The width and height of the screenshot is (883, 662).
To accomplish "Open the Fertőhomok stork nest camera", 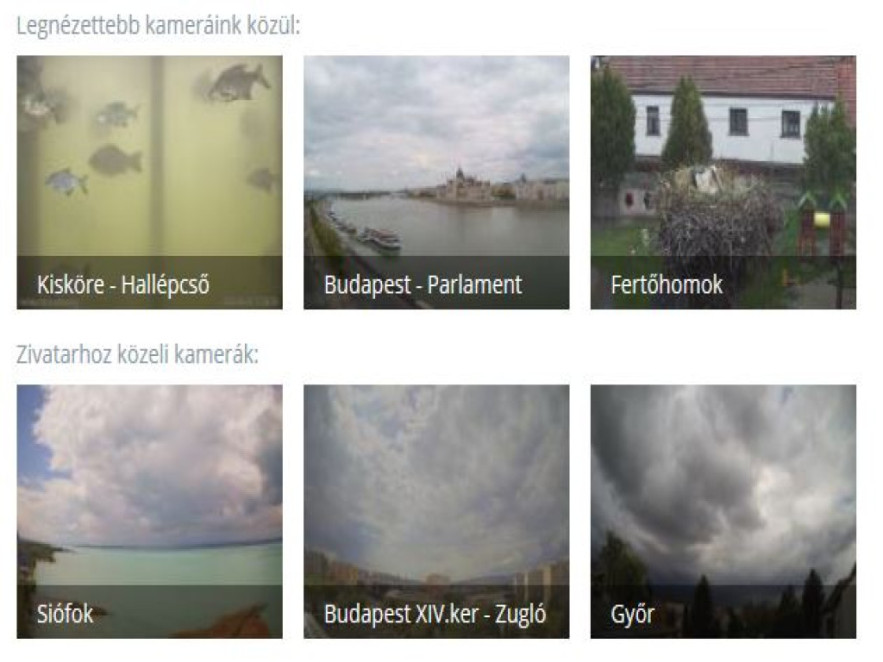I will [723, 182].
